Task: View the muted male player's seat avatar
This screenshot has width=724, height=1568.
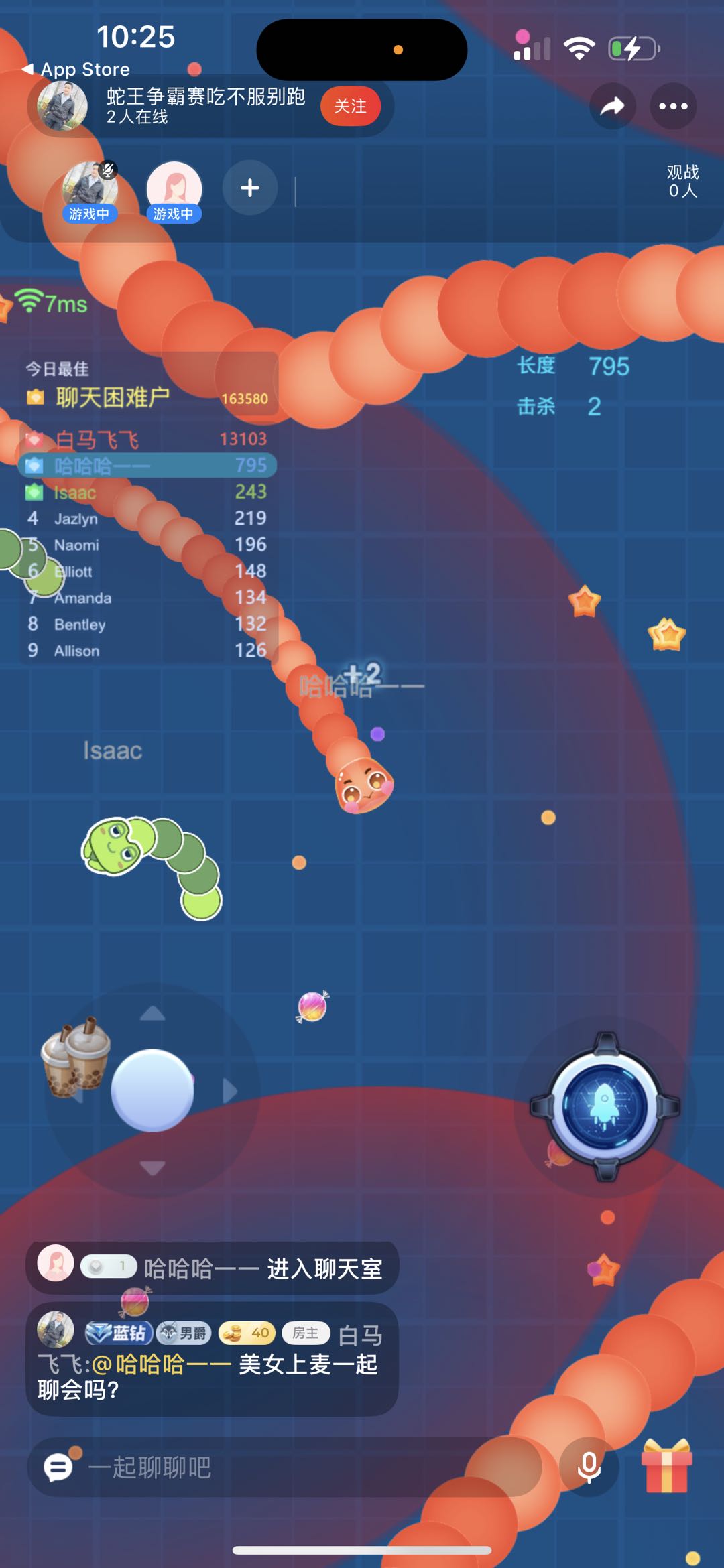Action: (x=90, y=189)
